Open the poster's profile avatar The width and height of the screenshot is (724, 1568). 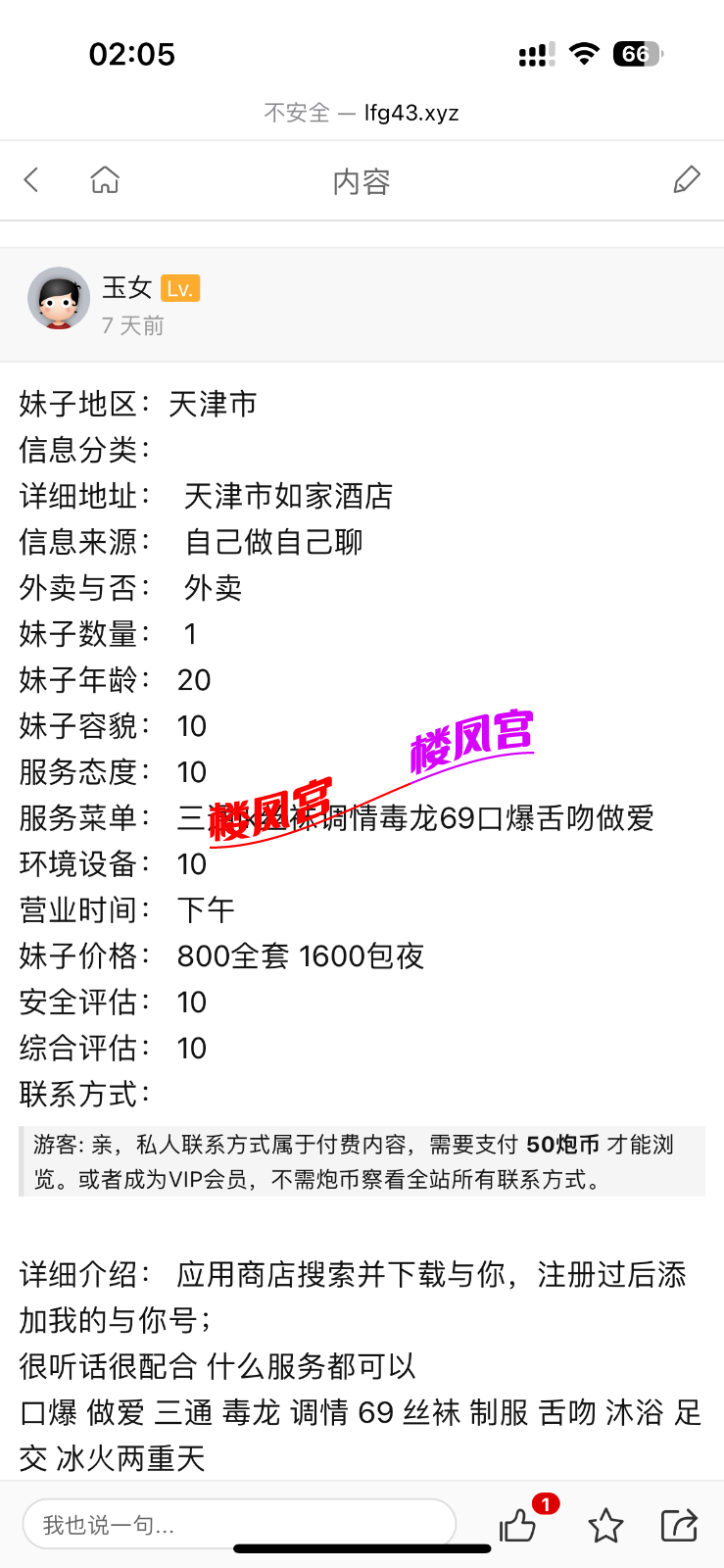coord(59,299)
